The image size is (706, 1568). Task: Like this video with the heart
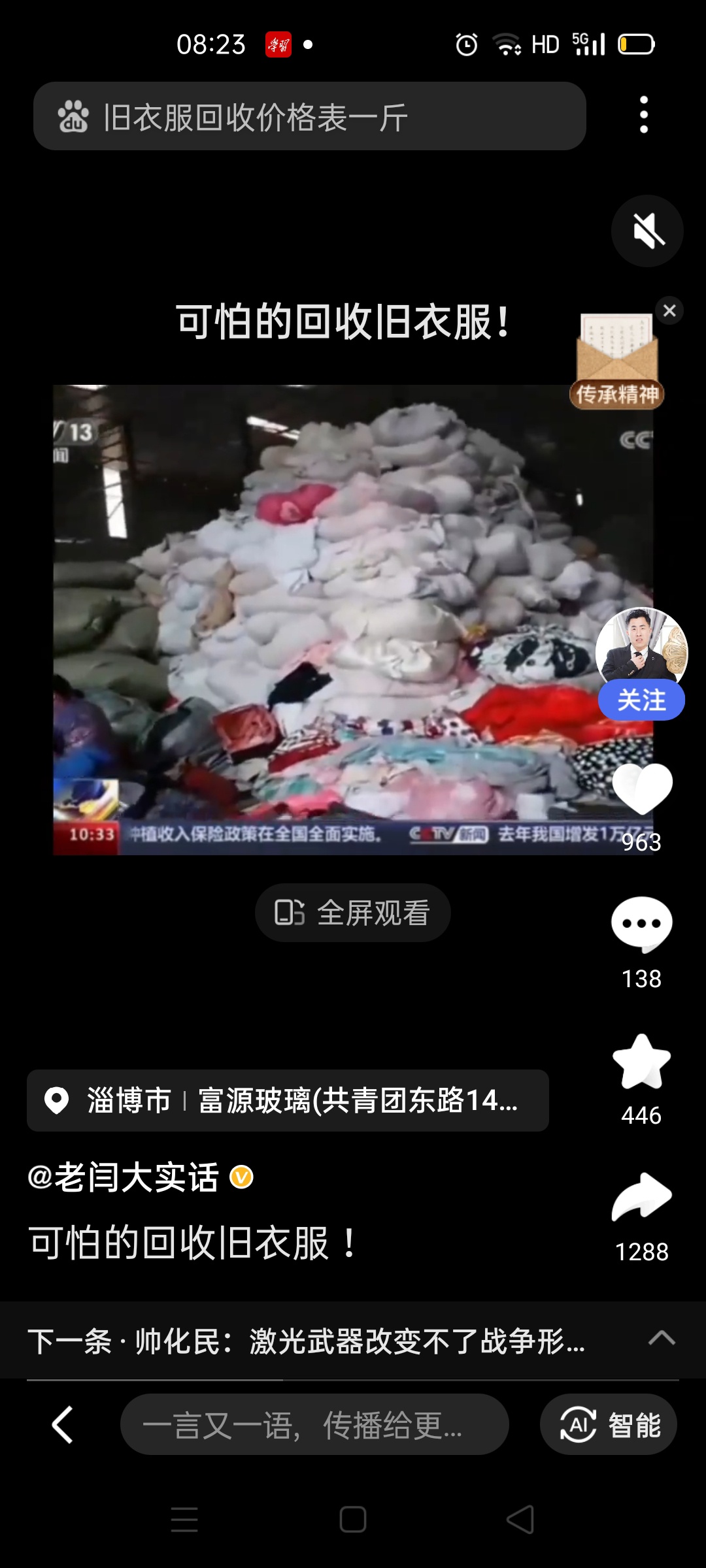(x=641, y=789)
